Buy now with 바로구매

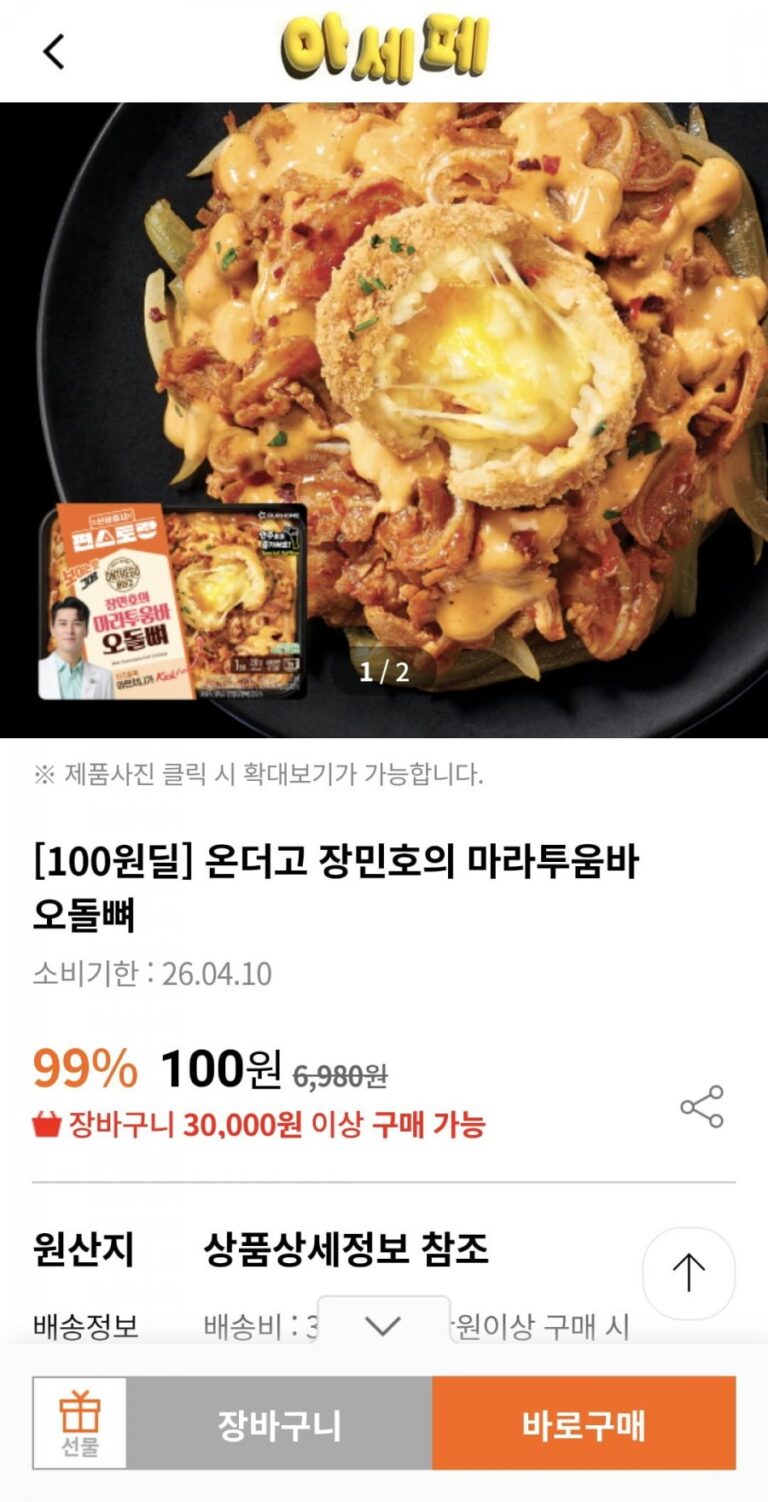[x=584, y=1424]
